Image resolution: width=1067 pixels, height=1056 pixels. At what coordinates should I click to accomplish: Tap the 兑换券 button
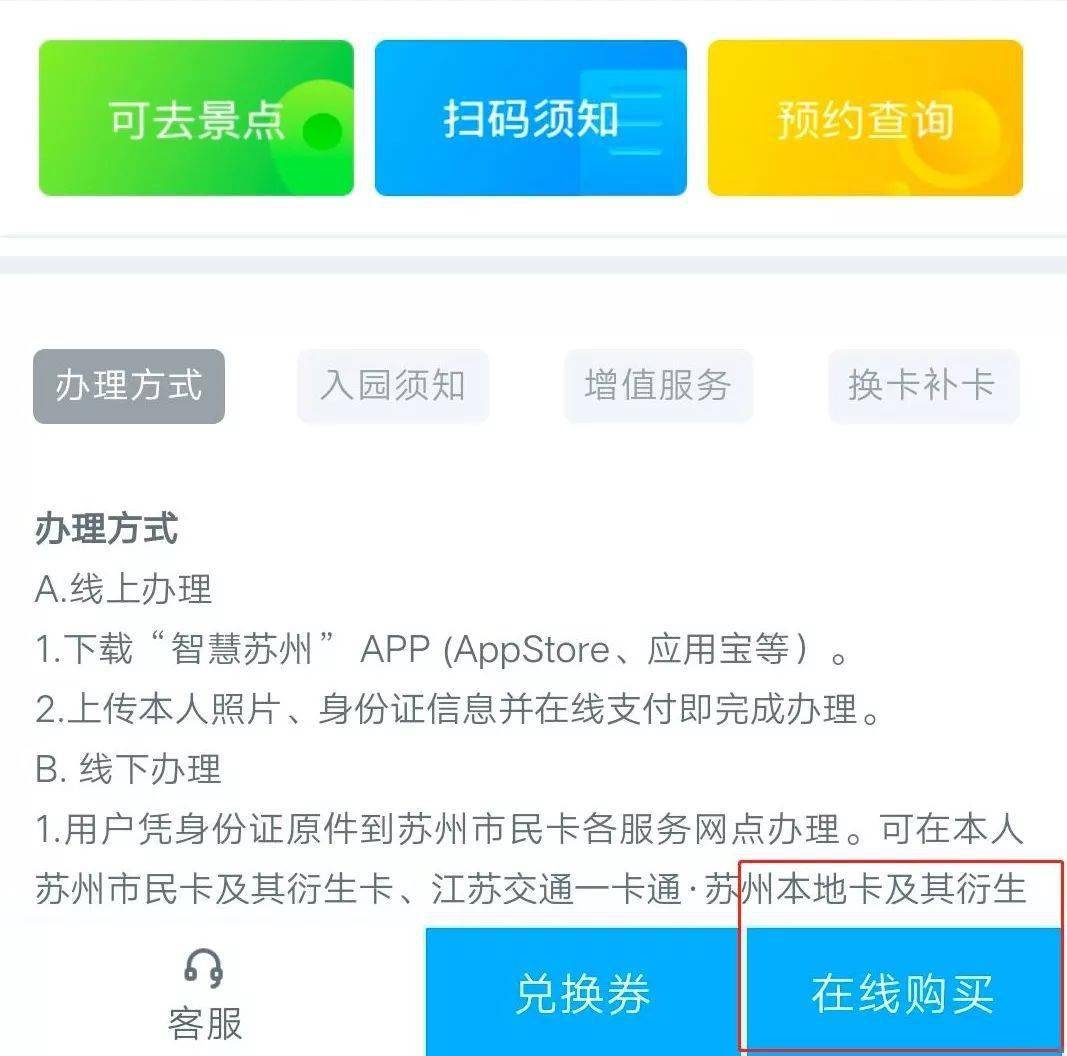click(583, 992)
